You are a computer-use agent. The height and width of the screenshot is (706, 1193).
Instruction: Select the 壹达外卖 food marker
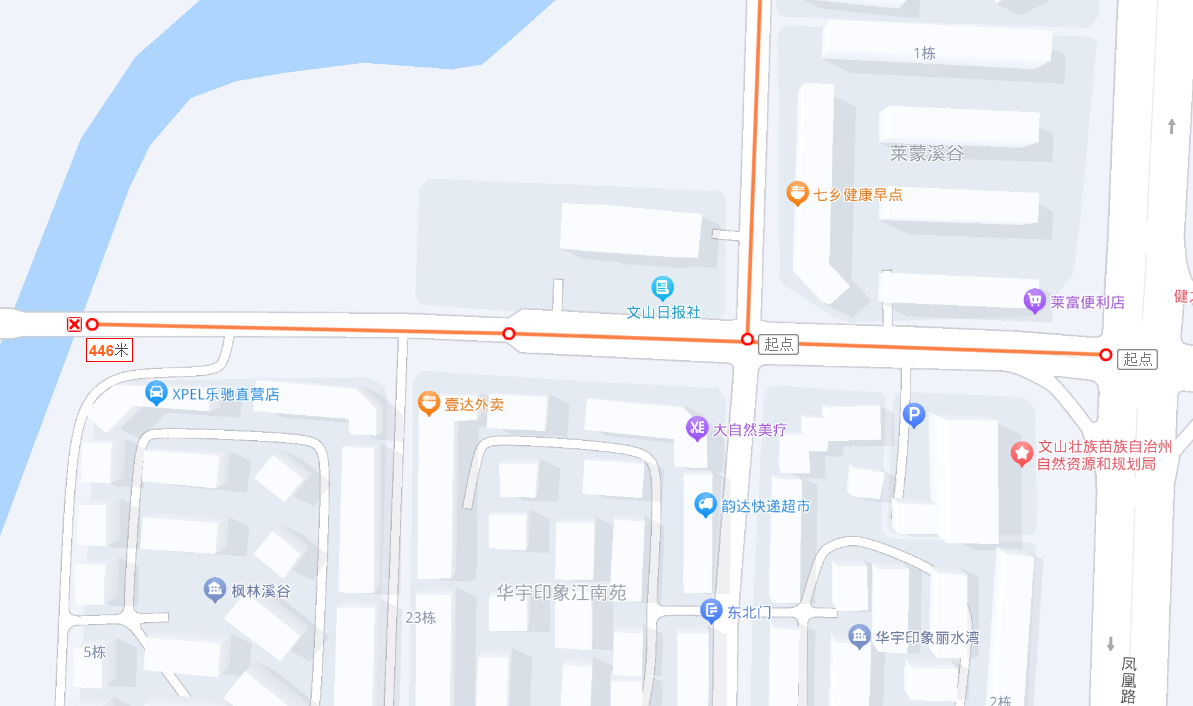(x=429, y=403)
